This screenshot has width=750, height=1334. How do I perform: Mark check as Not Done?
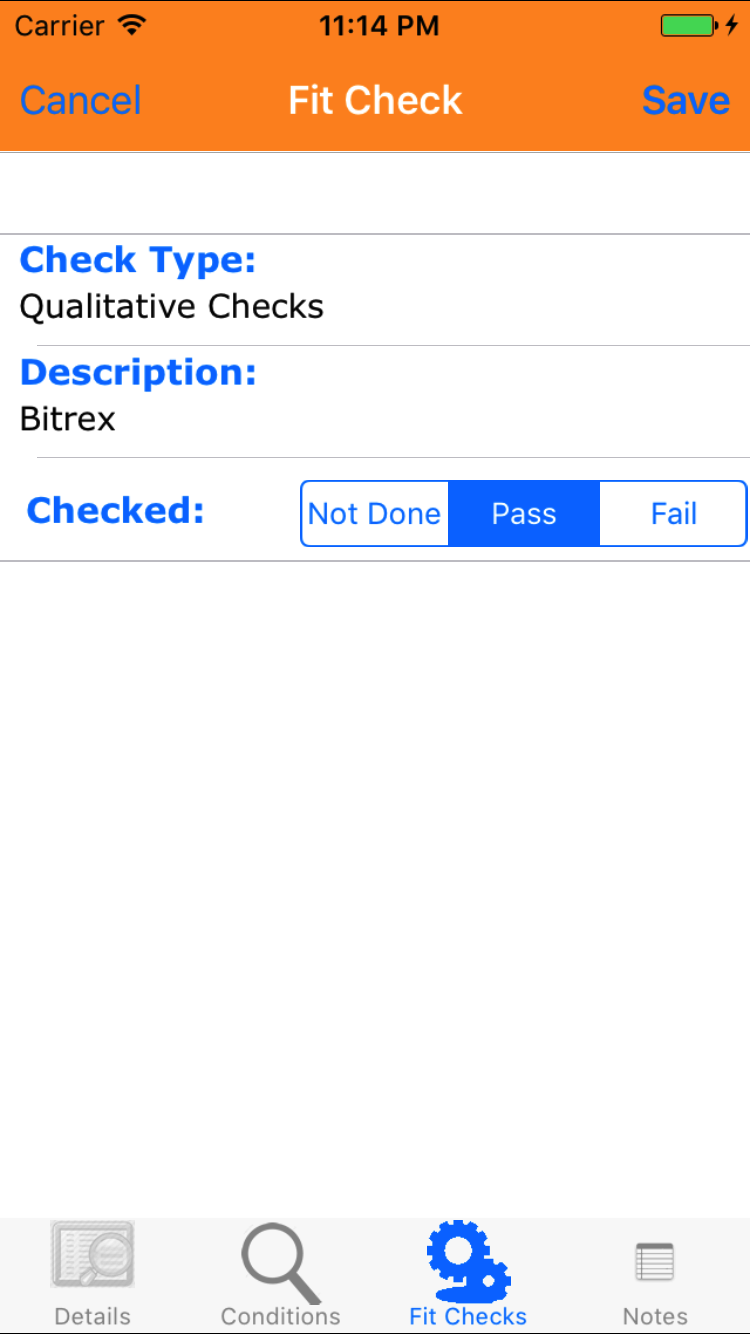(375, 513)
